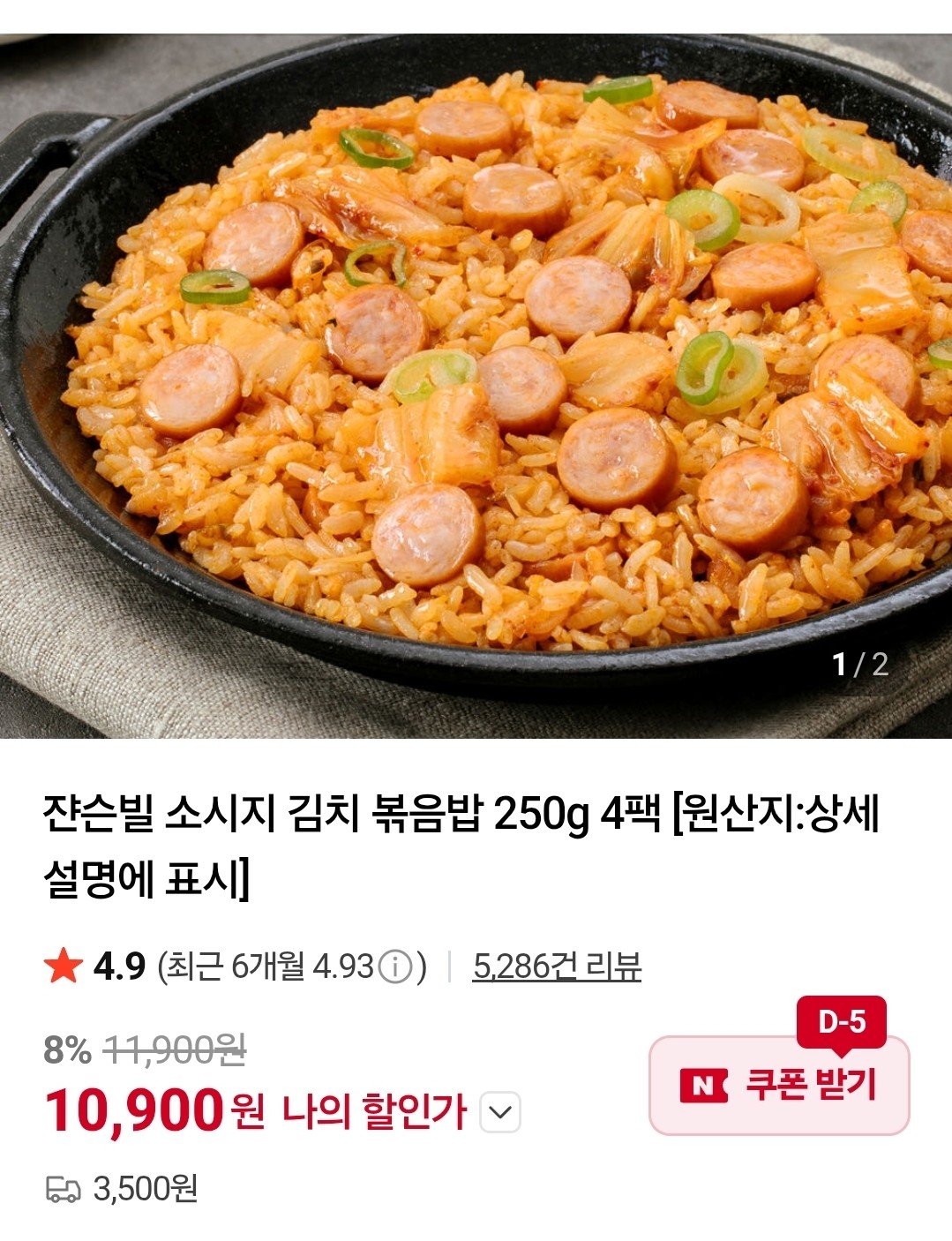
Task: Open the product photo of sausage kimchi fried rice
Action: point(476,385)
